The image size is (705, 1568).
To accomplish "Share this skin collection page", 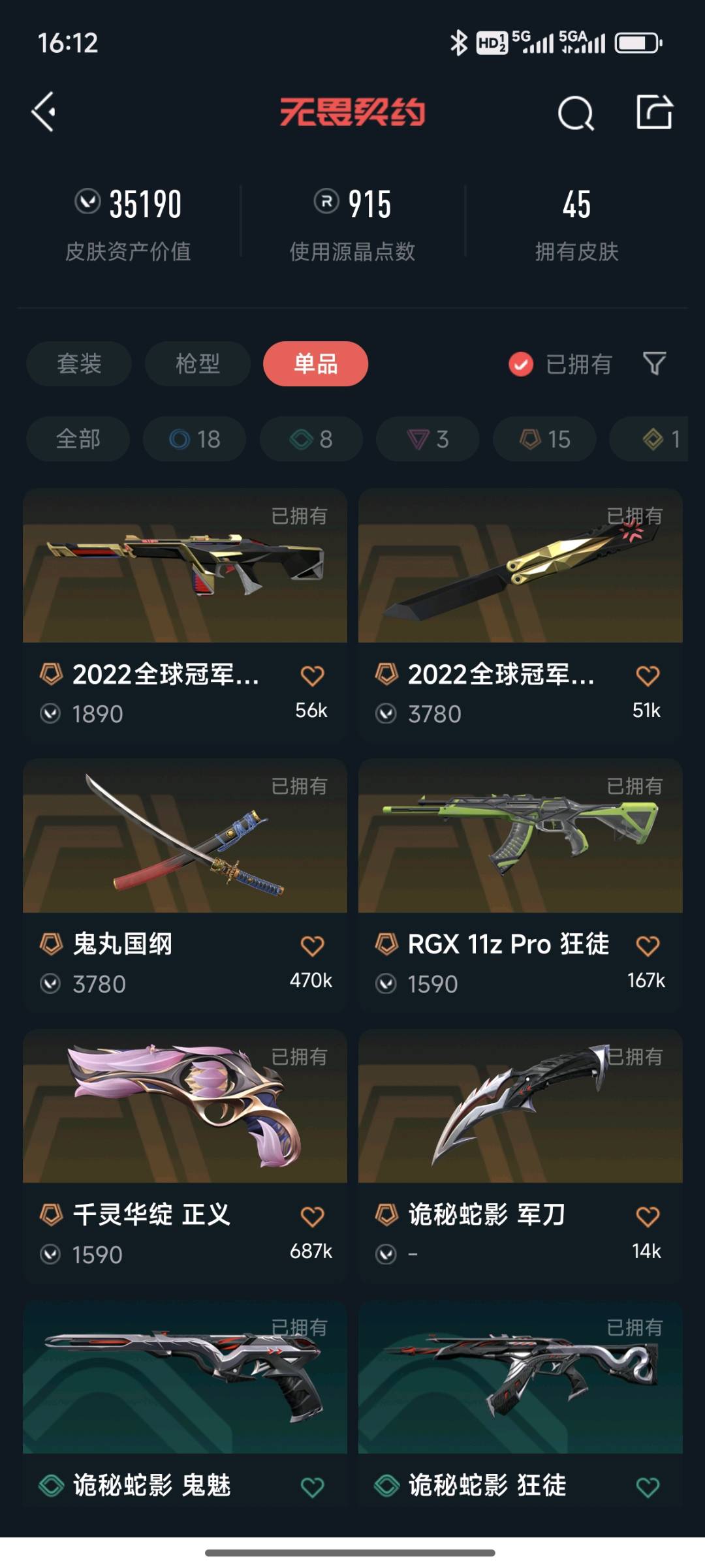I will click(x=654, y=112).
